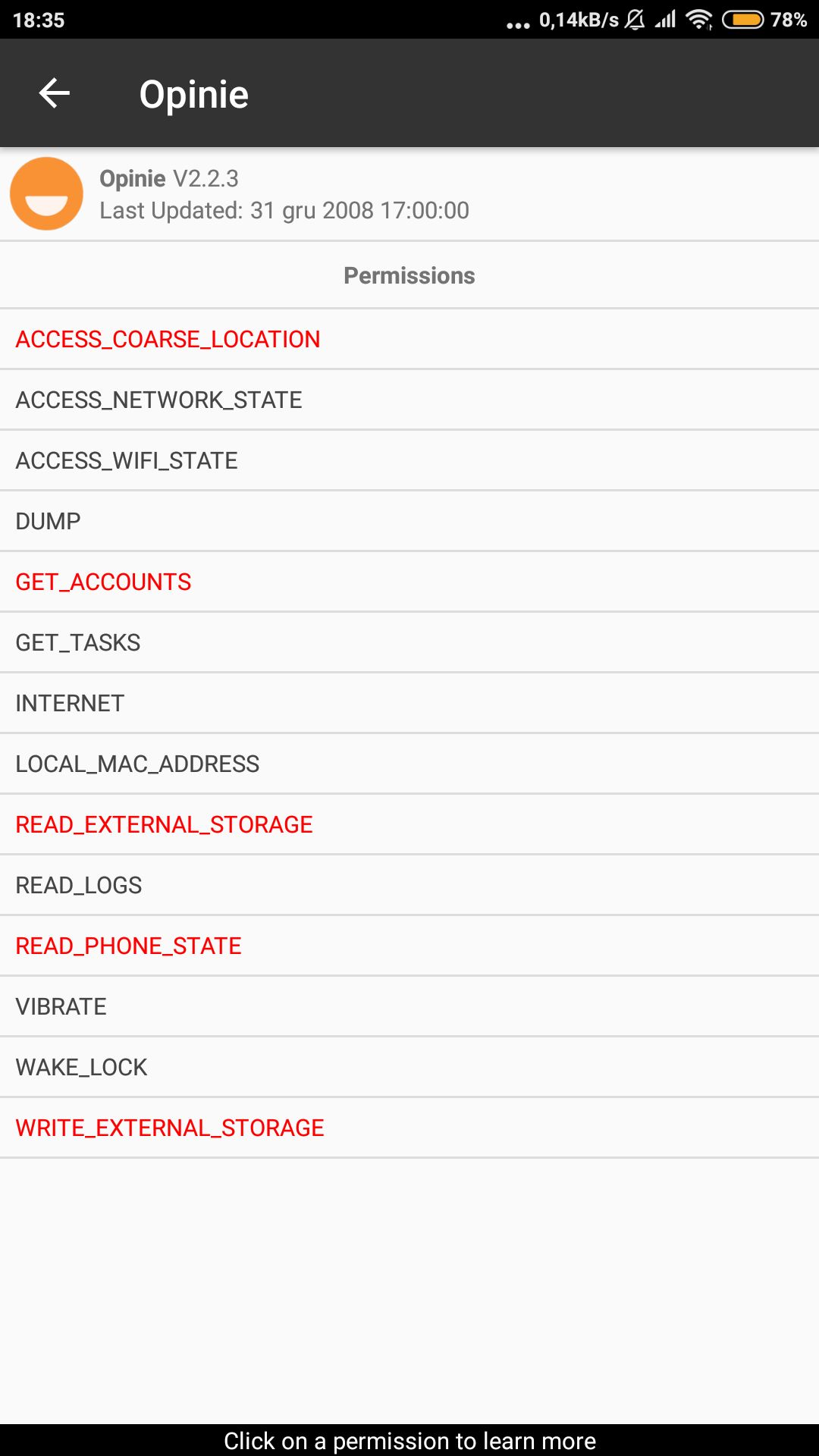Open the LOCAL_MAC_ADDRESS permission info
The height and width of the screenshot is (1456, 819).
[x=409, y=764]
